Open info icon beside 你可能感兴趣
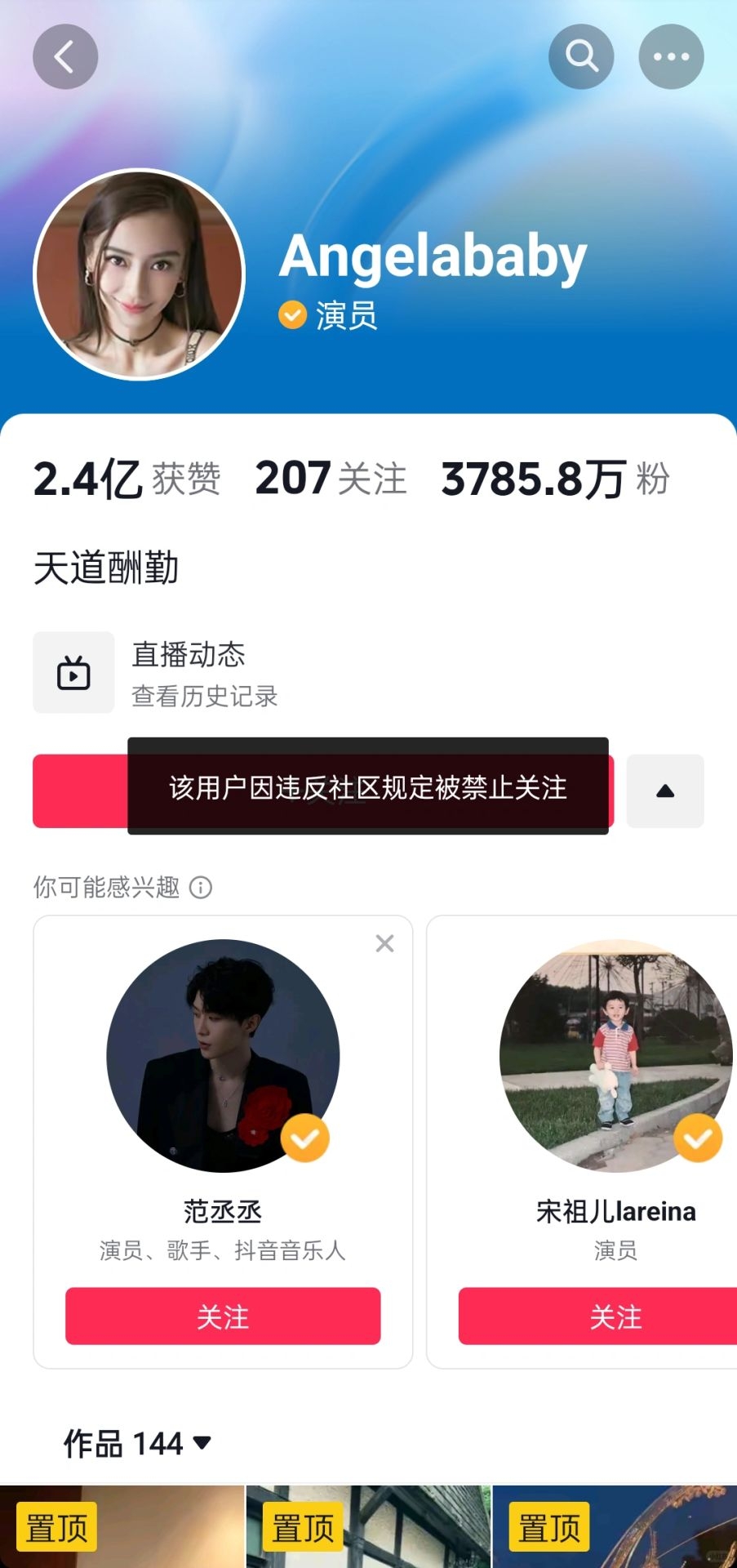 [201, 887]
